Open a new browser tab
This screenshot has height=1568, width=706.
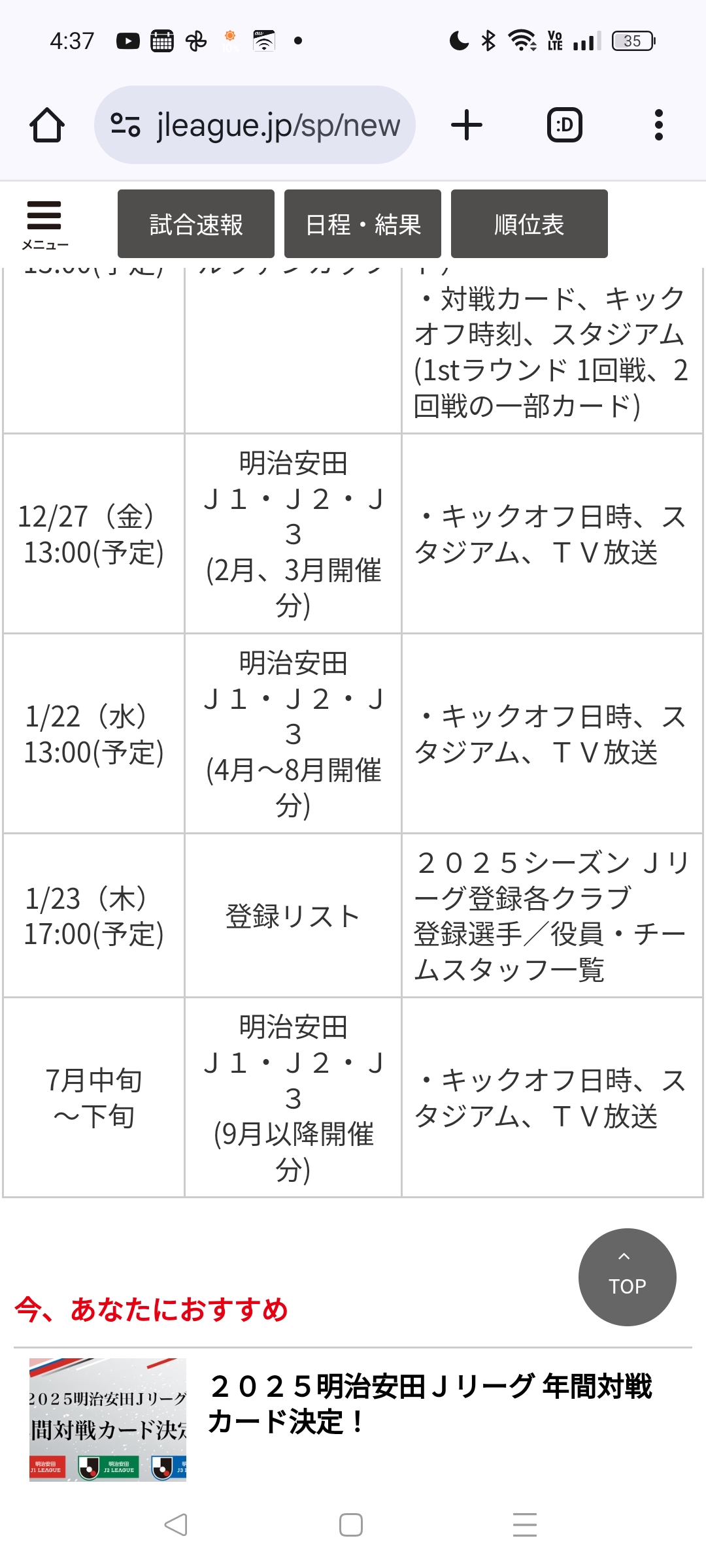(x=467, y=125)
